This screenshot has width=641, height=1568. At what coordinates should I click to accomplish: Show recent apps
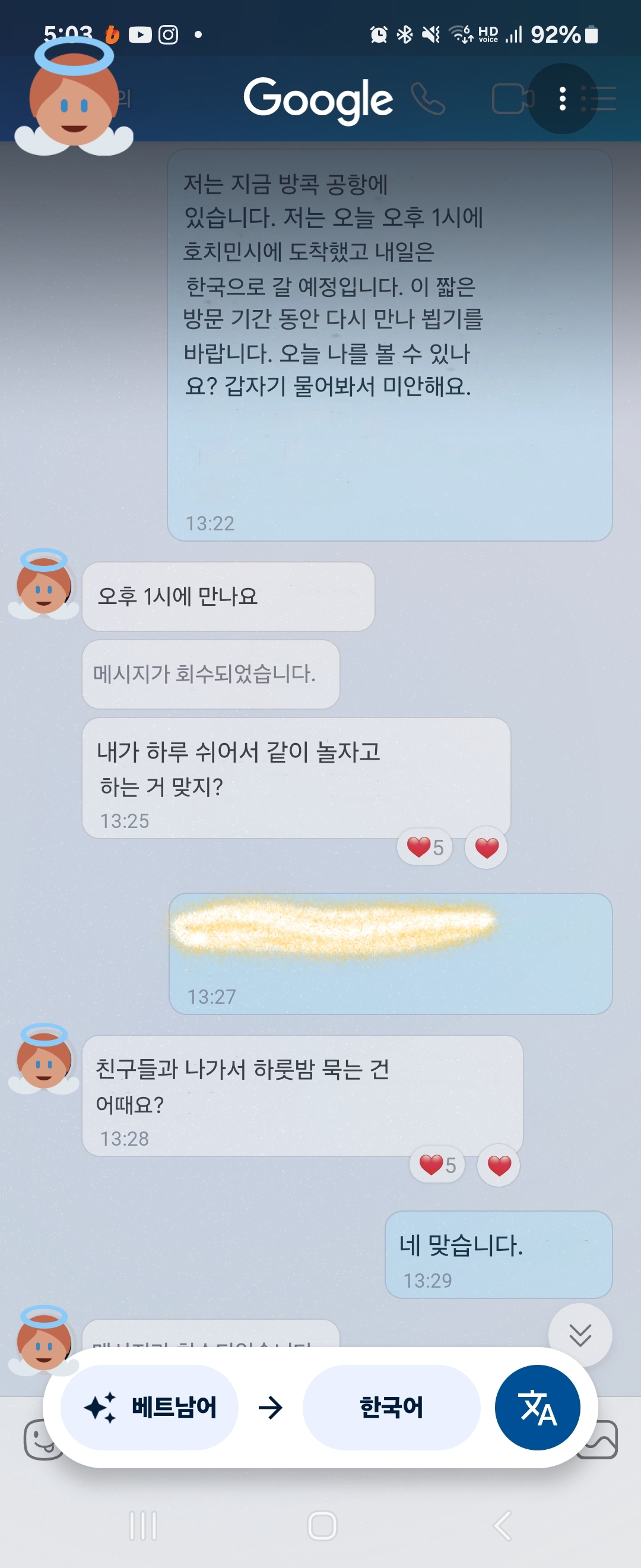coord(143,1525)
